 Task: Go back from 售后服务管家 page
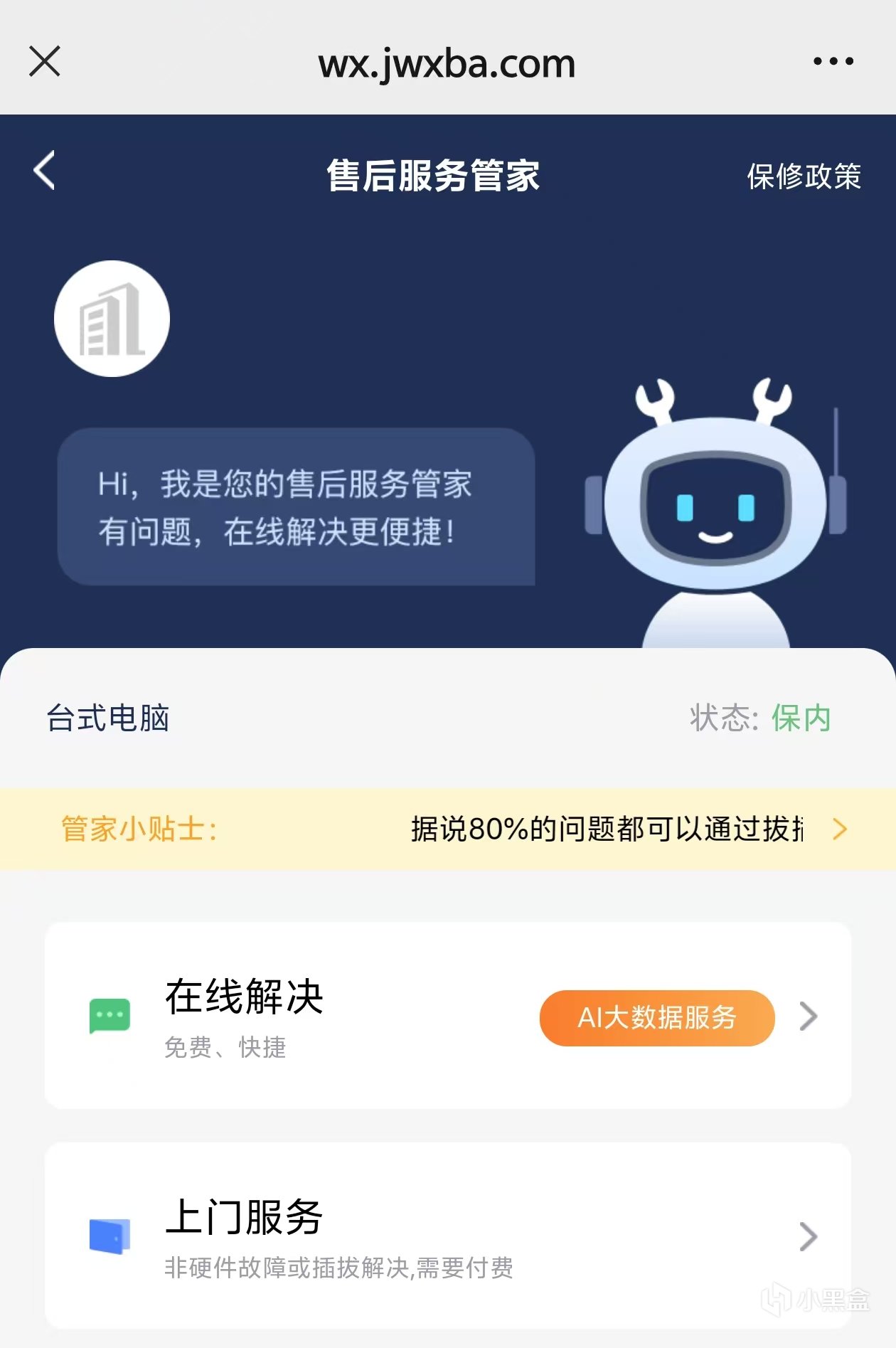44,171
